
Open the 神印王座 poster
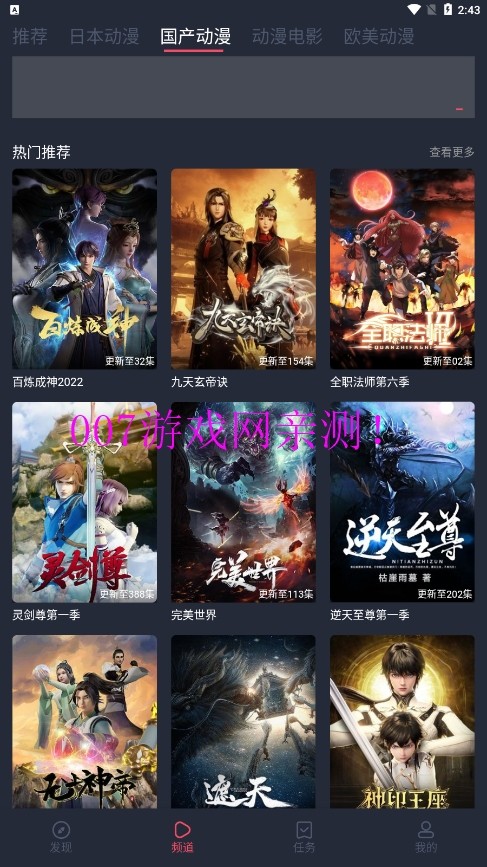coord(402,722)
